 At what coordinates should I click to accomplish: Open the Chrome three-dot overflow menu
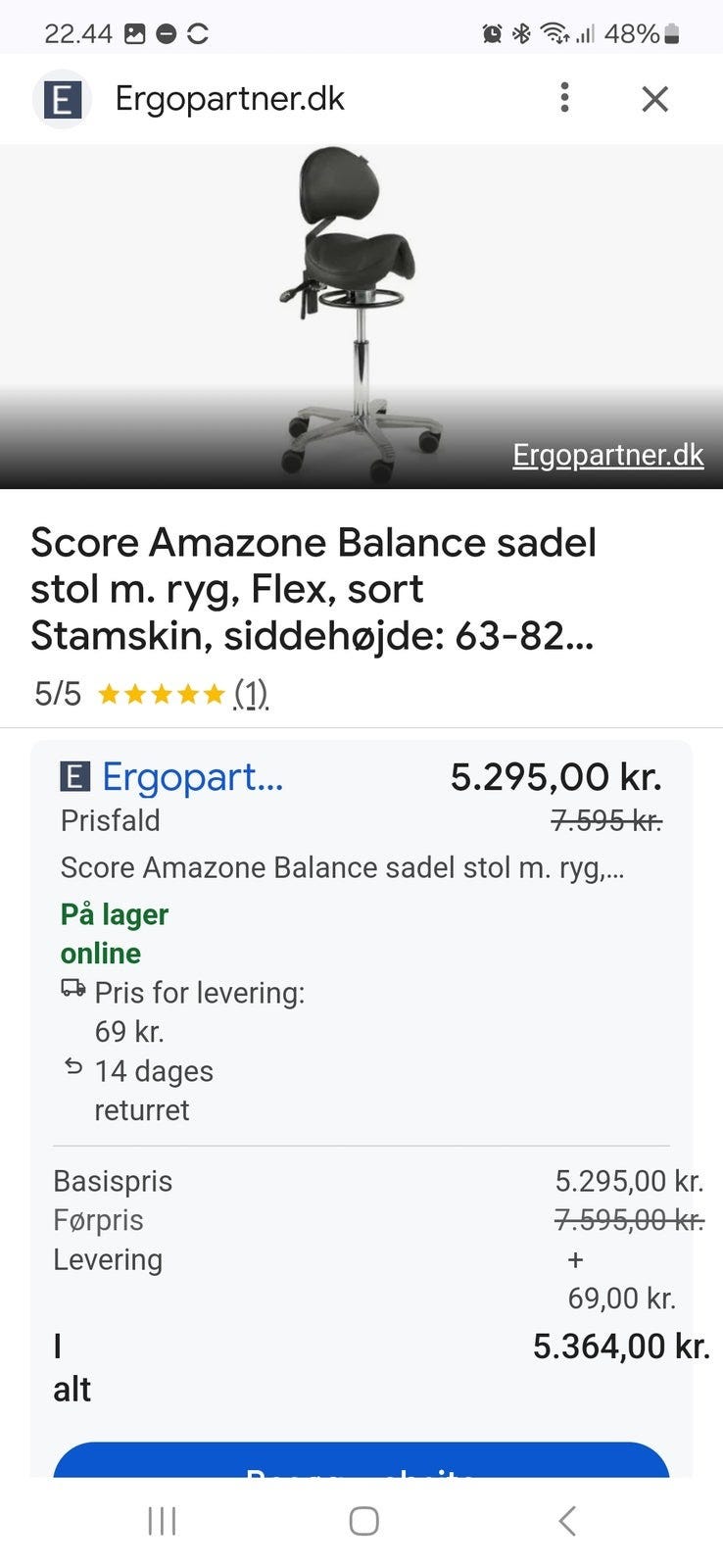point(564,98)
